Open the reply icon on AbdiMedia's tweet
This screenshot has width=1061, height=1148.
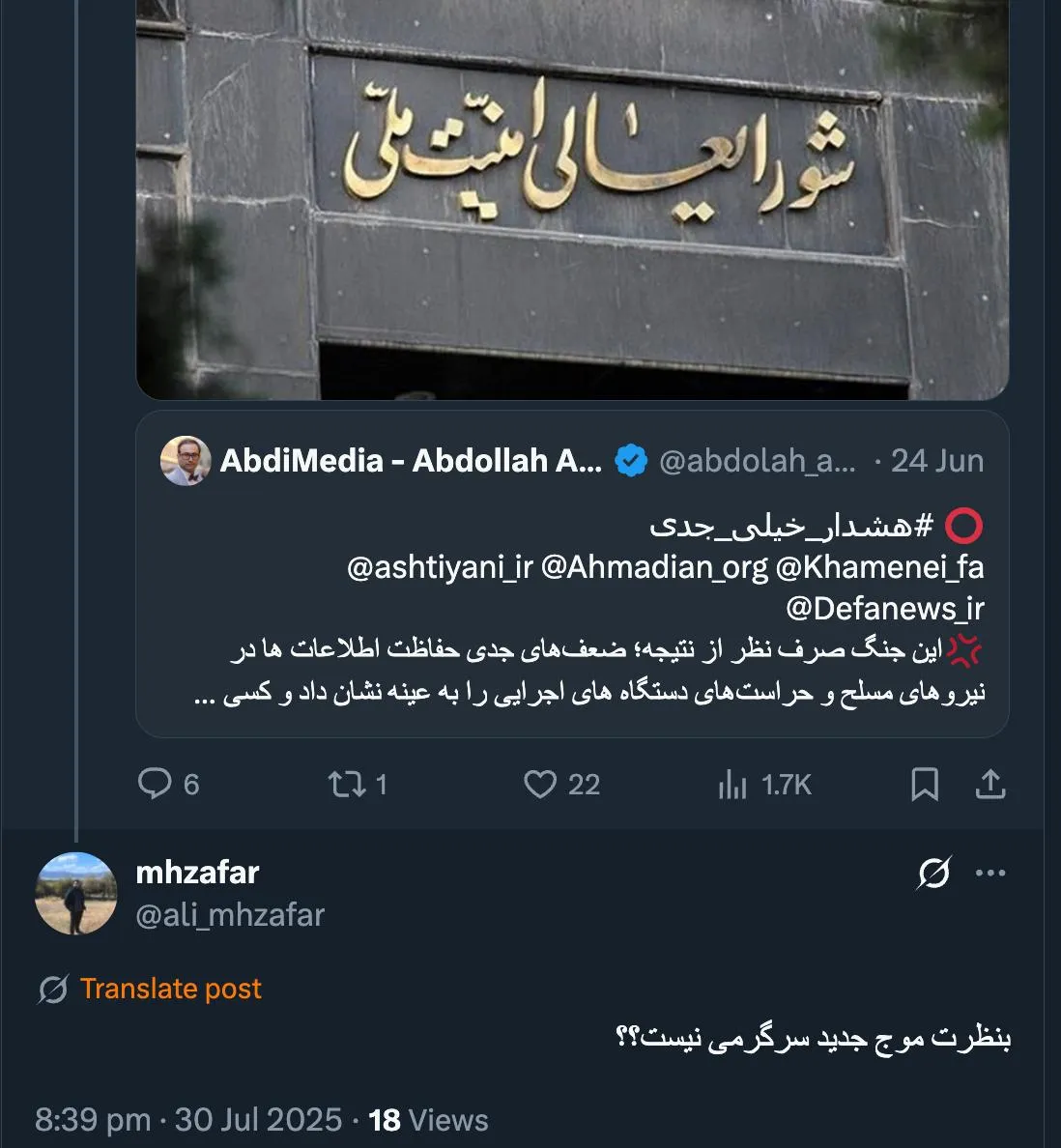pyautogui.click(x=159, y=785)
